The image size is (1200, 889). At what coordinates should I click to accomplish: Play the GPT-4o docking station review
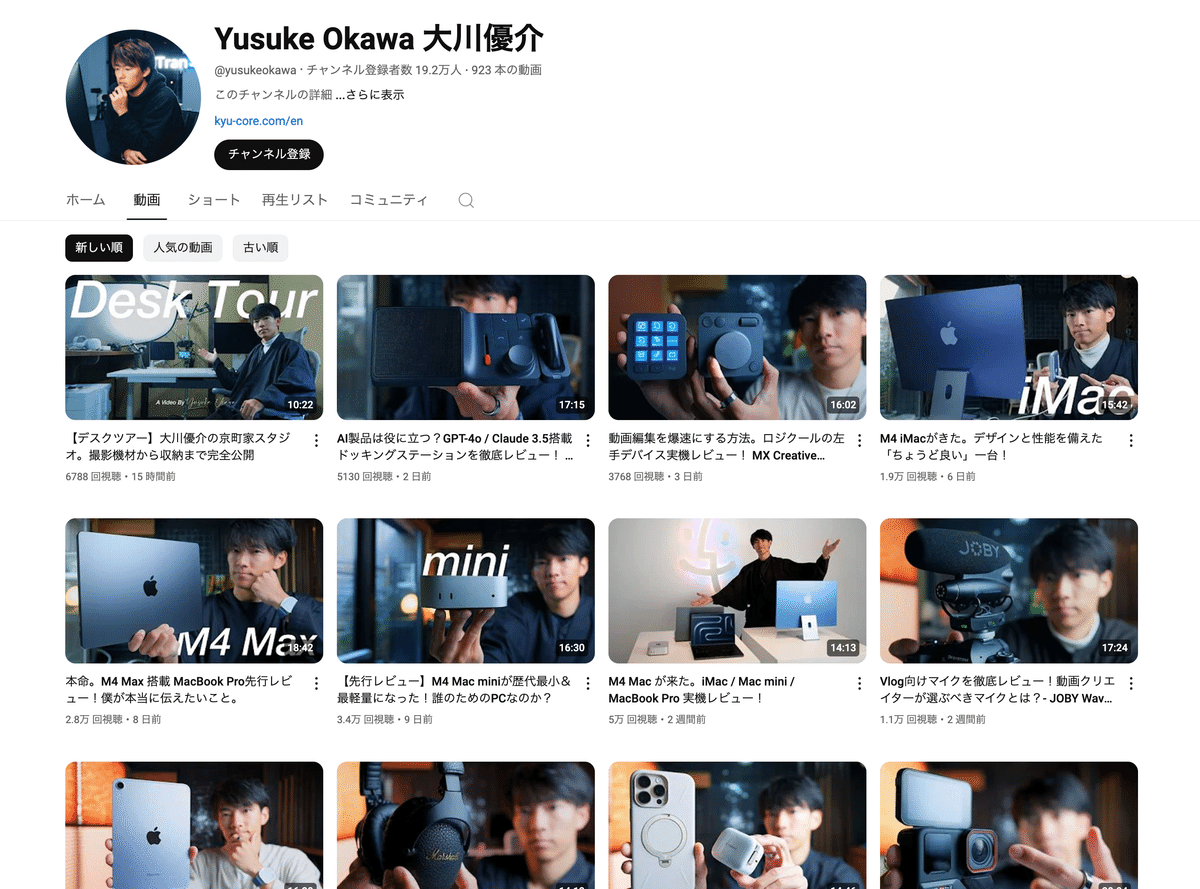tap(465, 347)
